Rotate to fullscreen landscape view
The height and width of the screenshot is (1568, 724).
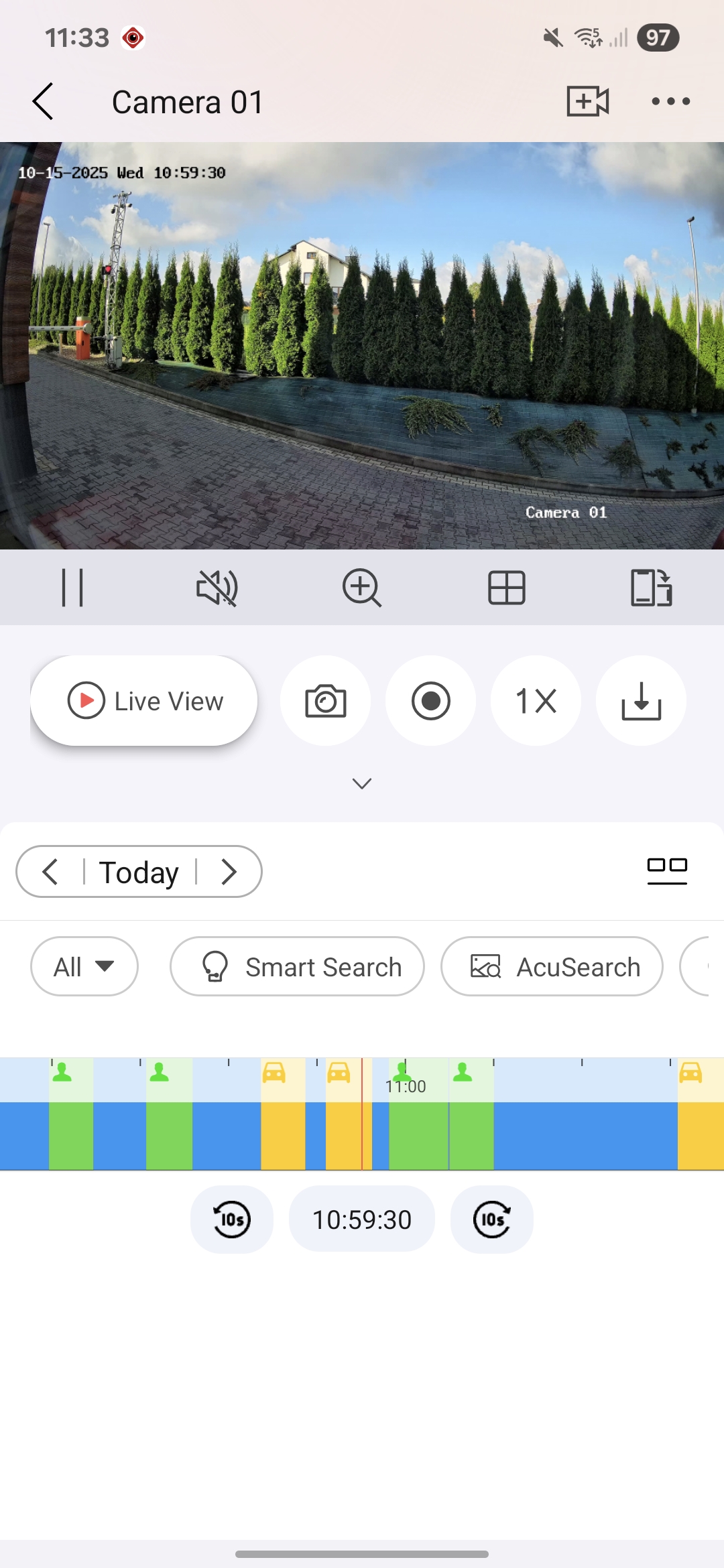651,588
